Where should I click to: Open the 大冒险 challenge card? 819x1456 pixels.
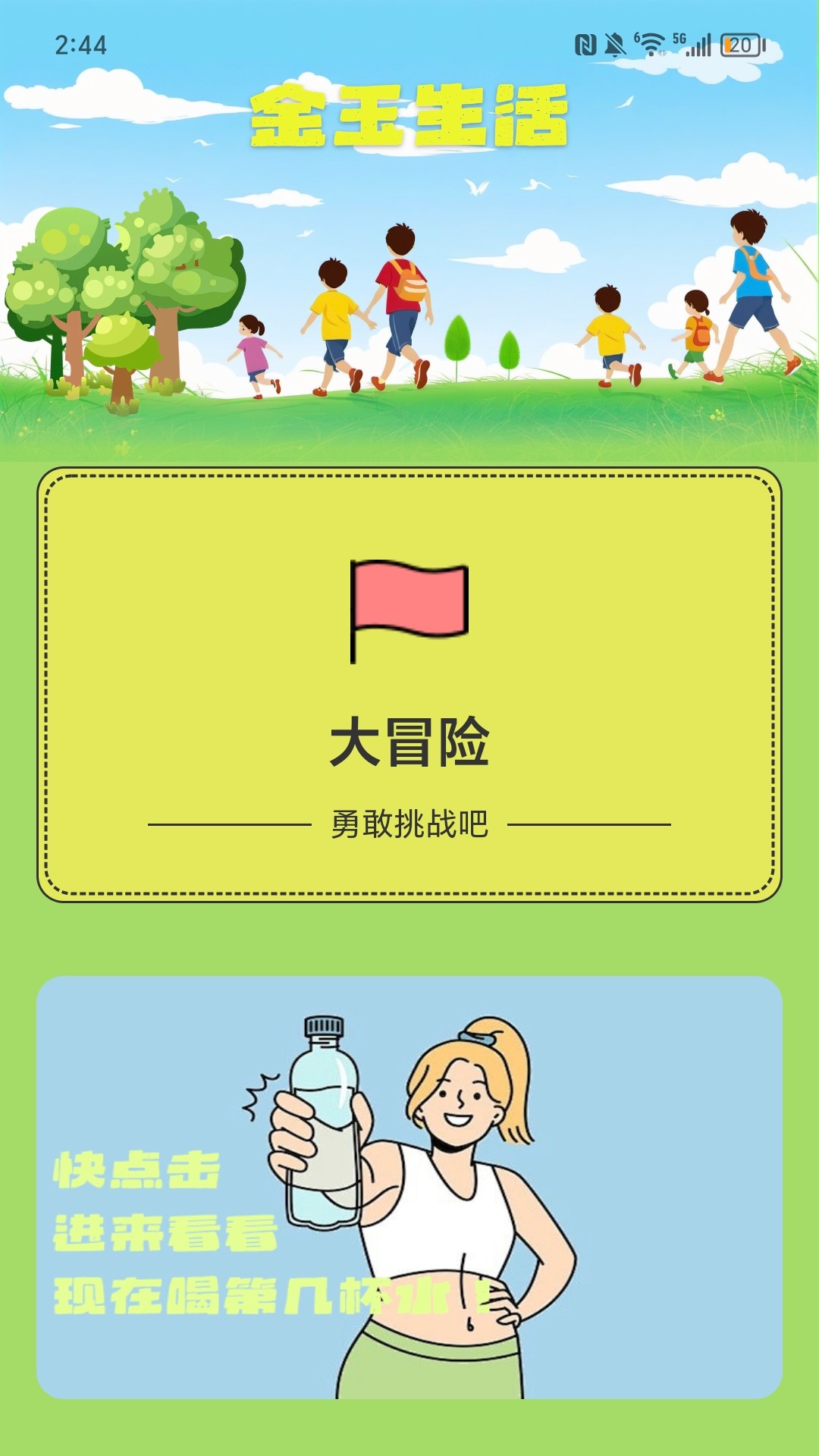coord(409,685)
